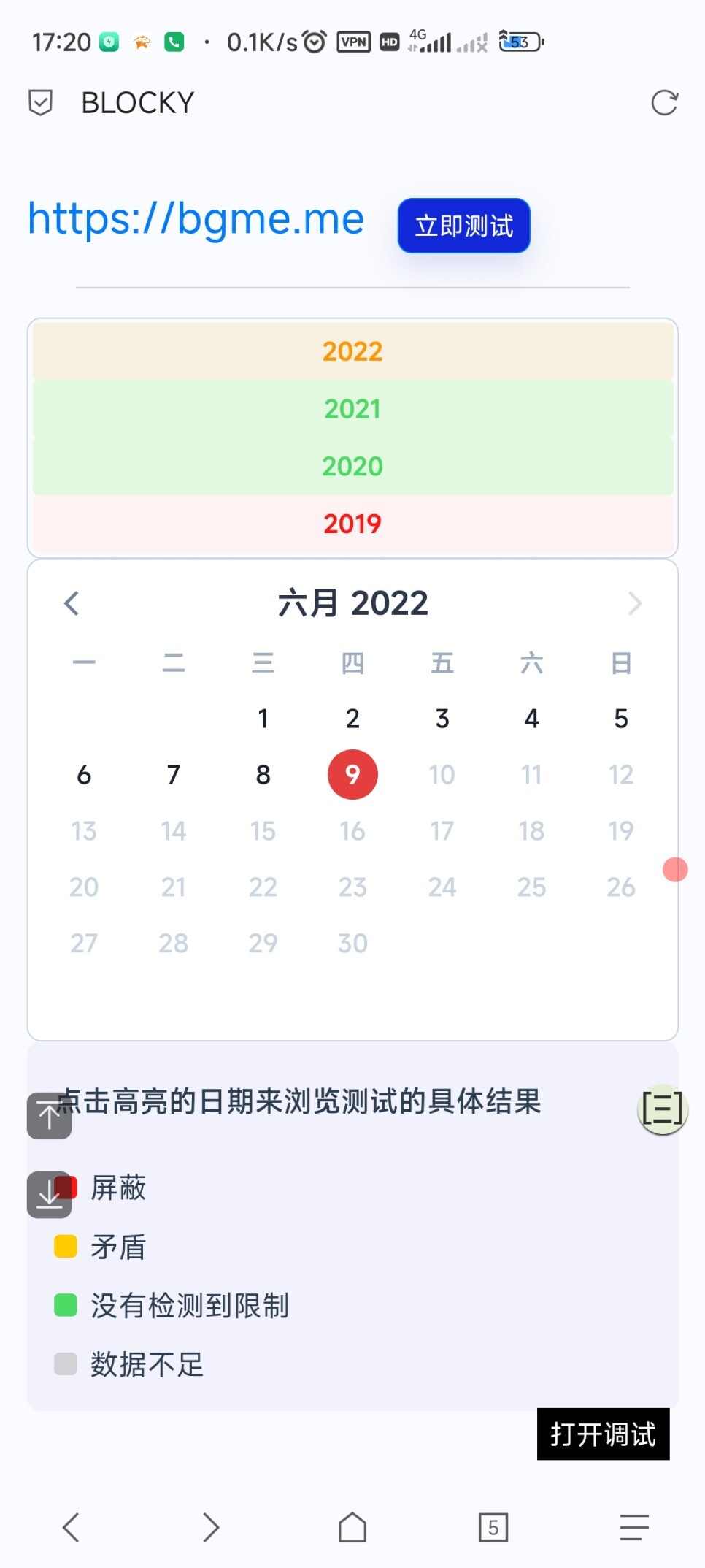Go to the browser home page
The image size is (705, 1568).
[352, 1527]
